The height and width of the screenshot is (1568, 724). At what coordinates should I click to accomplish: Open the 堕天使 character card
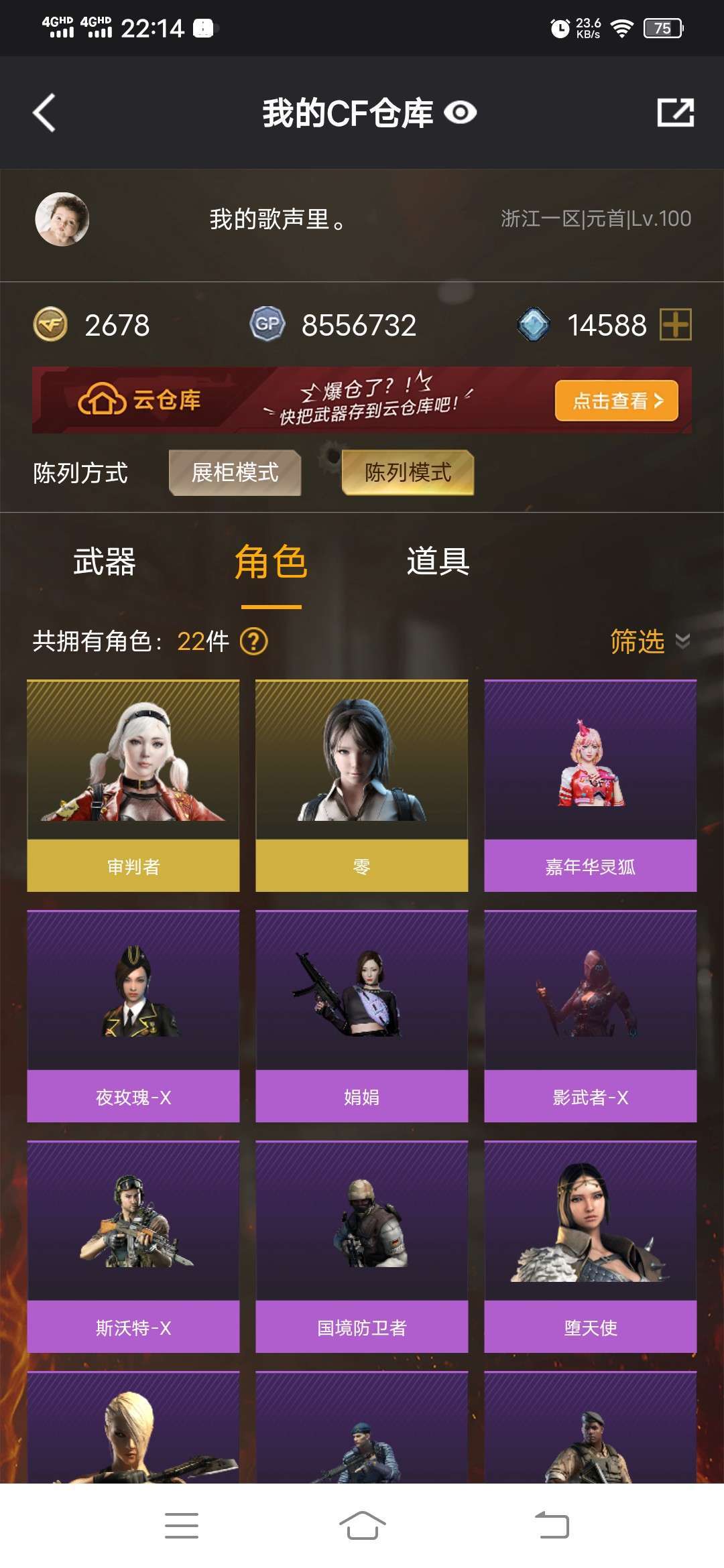[x=591, y=1247]
